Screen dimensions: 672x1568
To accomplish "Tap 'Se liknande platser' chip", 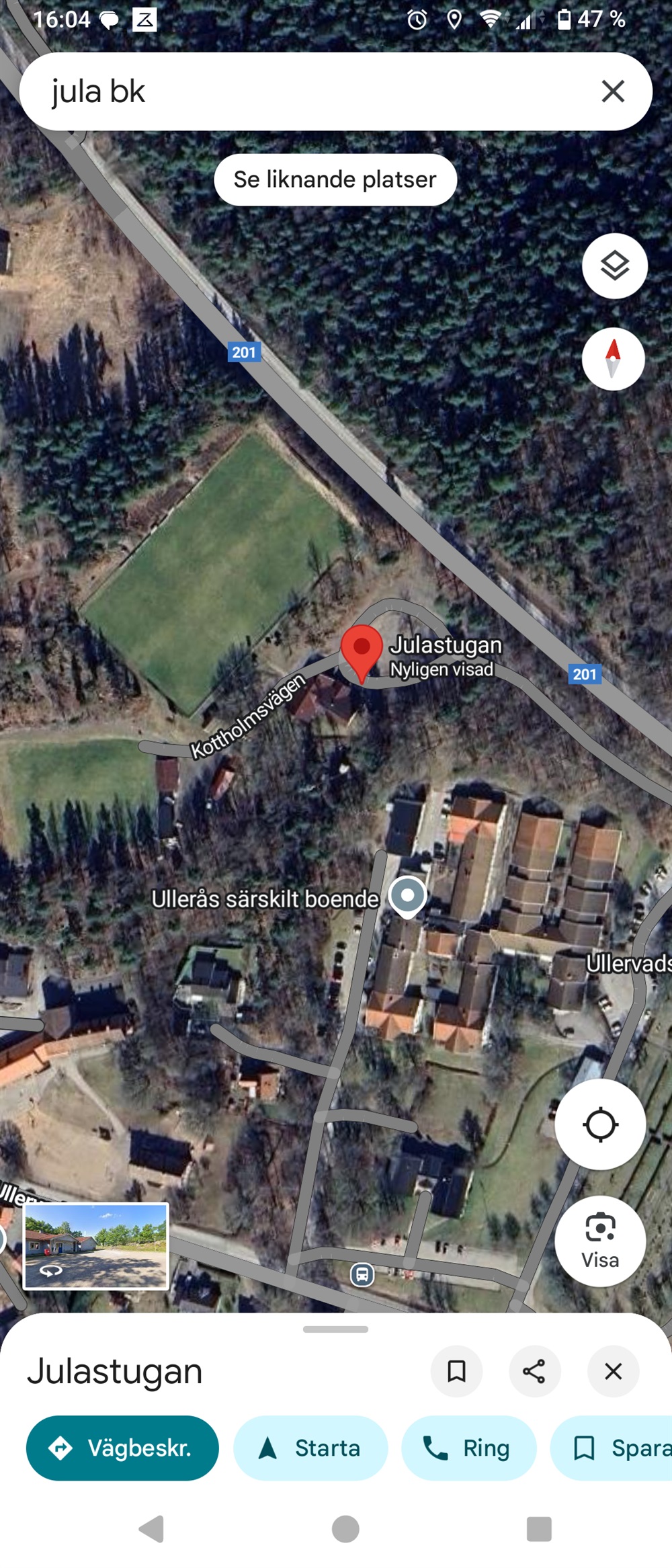I will click(335, 180).
